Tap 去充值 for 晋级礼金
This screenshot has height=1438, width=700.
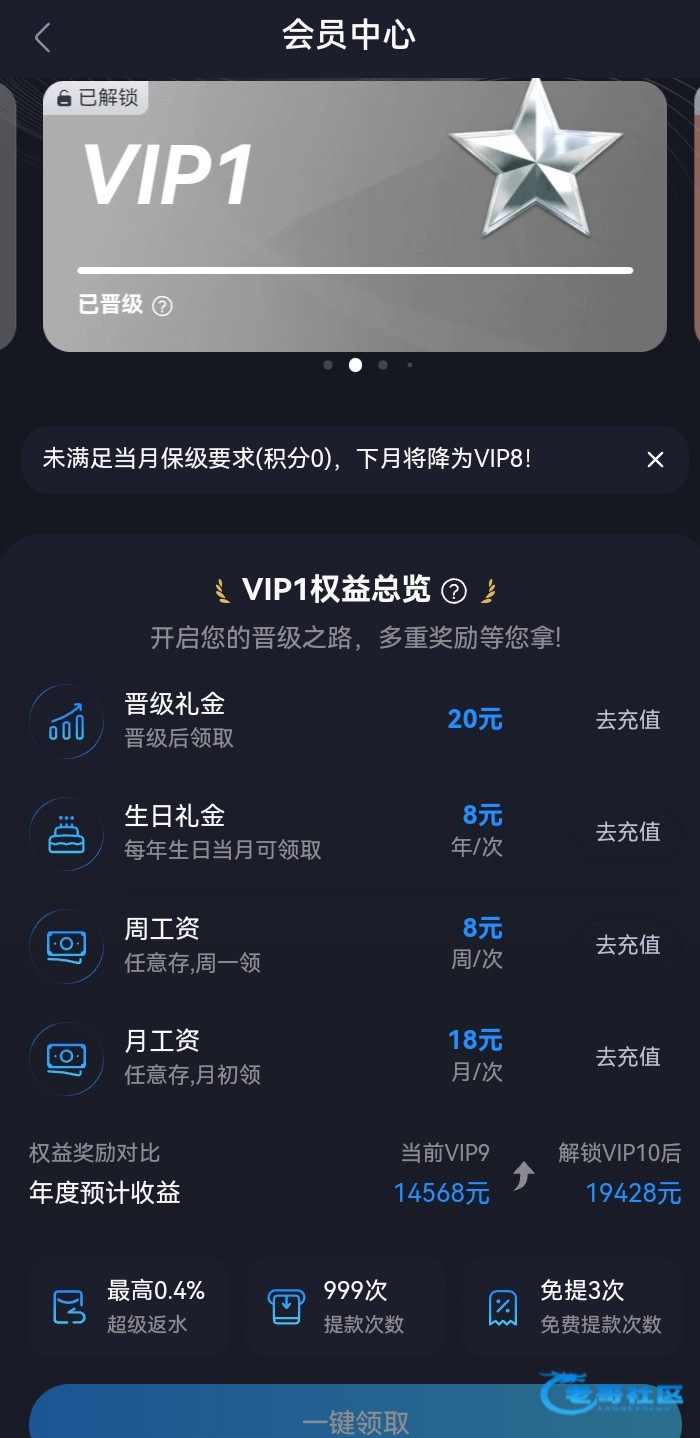click(627, 720)
